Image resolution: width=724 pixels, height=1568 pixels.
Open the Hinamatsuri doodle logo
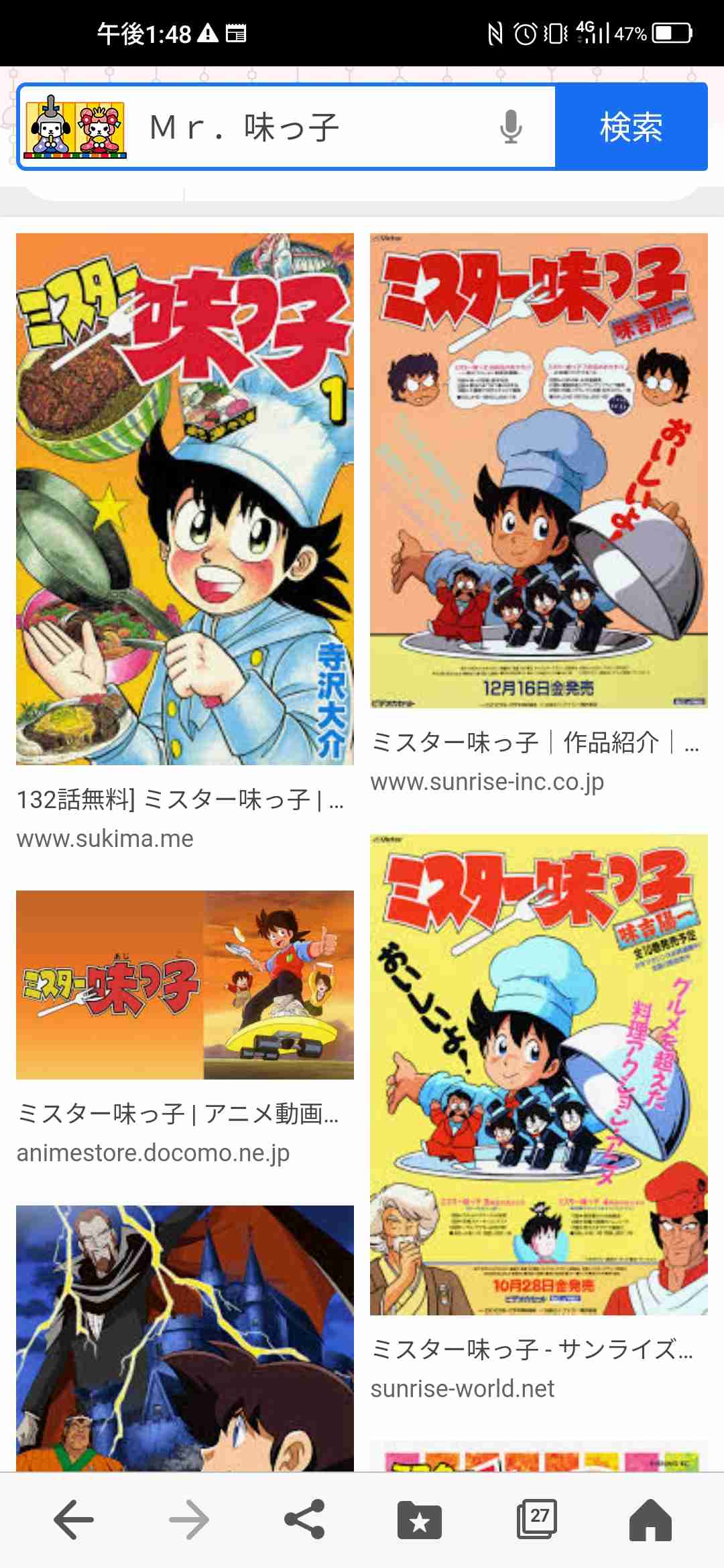[75, 127]
